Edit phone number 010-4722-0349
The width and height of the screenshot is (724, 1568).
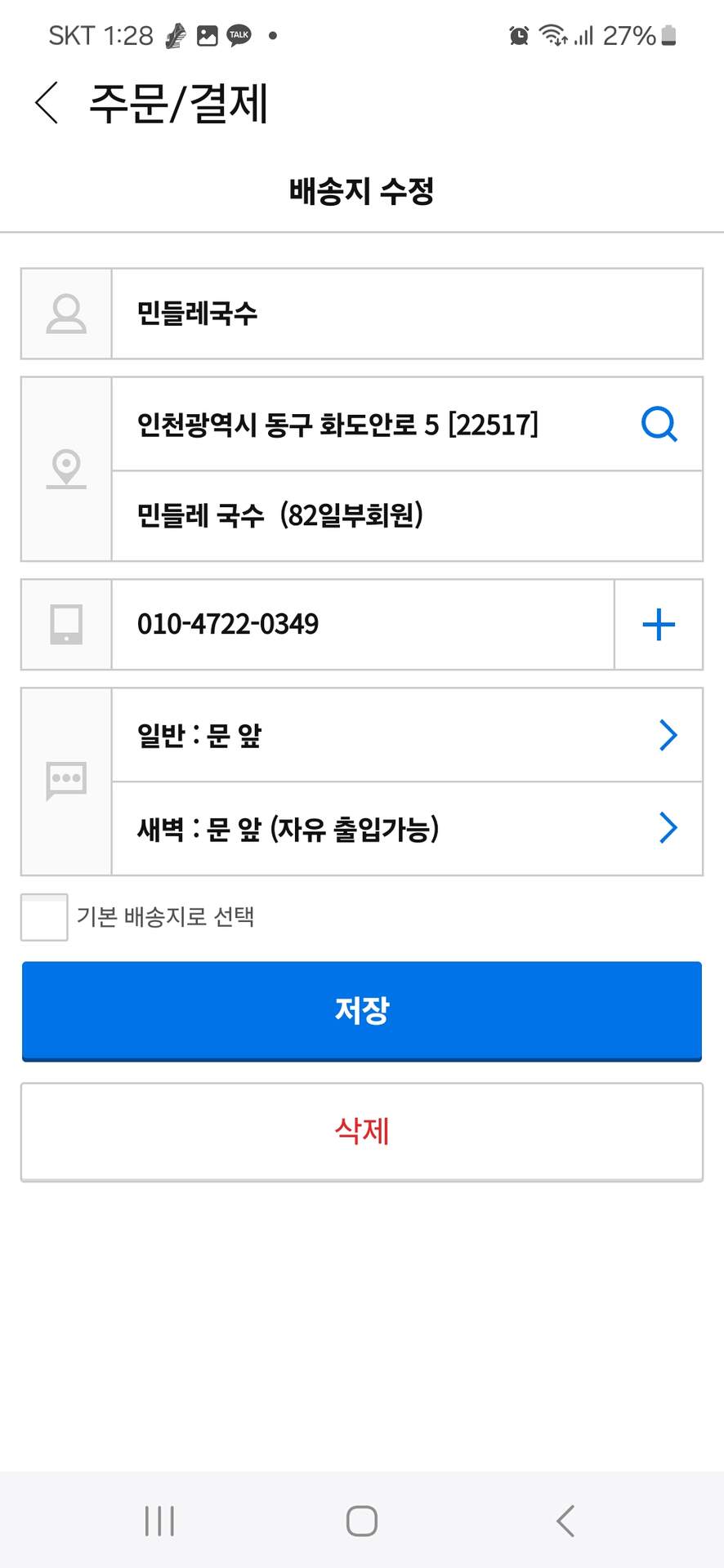tap(363, 625)
